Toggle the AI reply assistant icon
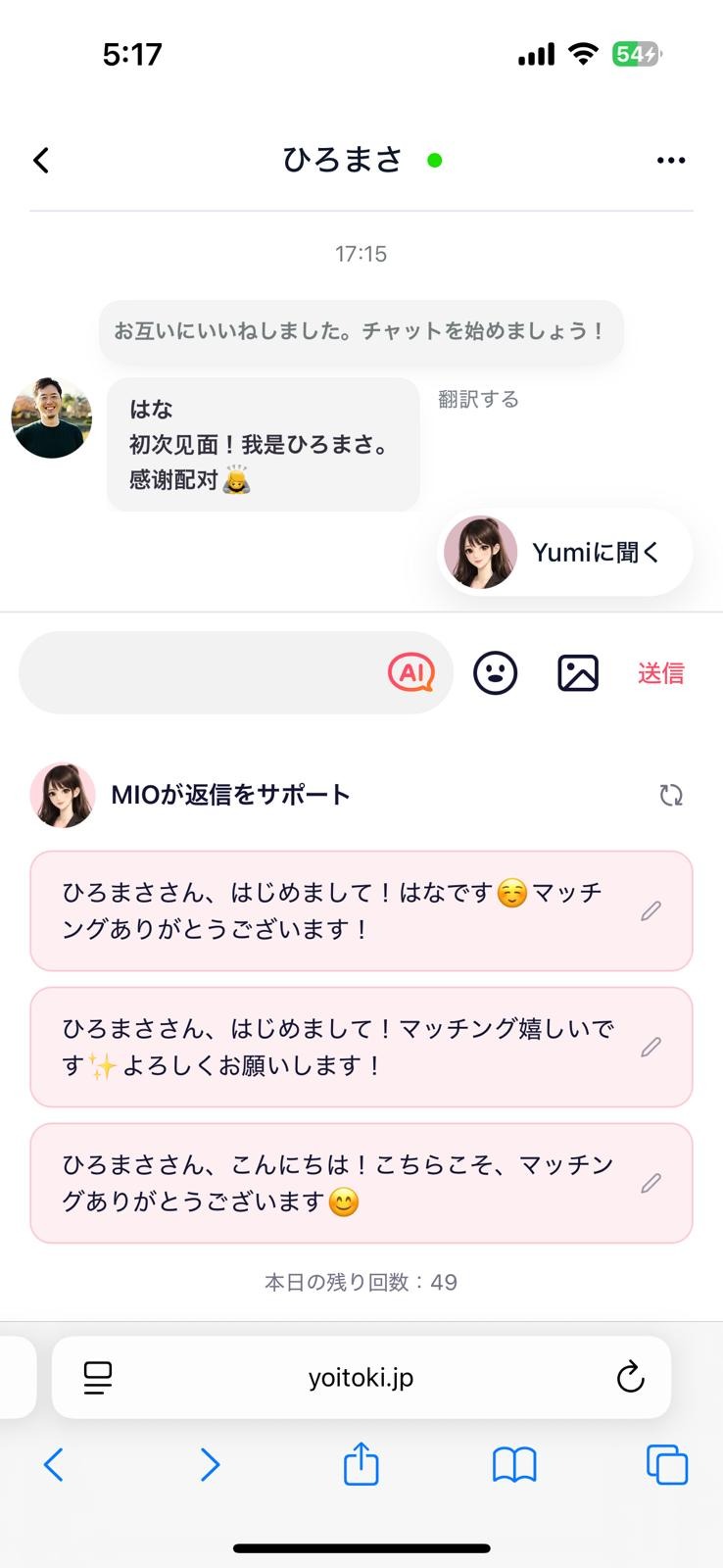 coord(411,673)
